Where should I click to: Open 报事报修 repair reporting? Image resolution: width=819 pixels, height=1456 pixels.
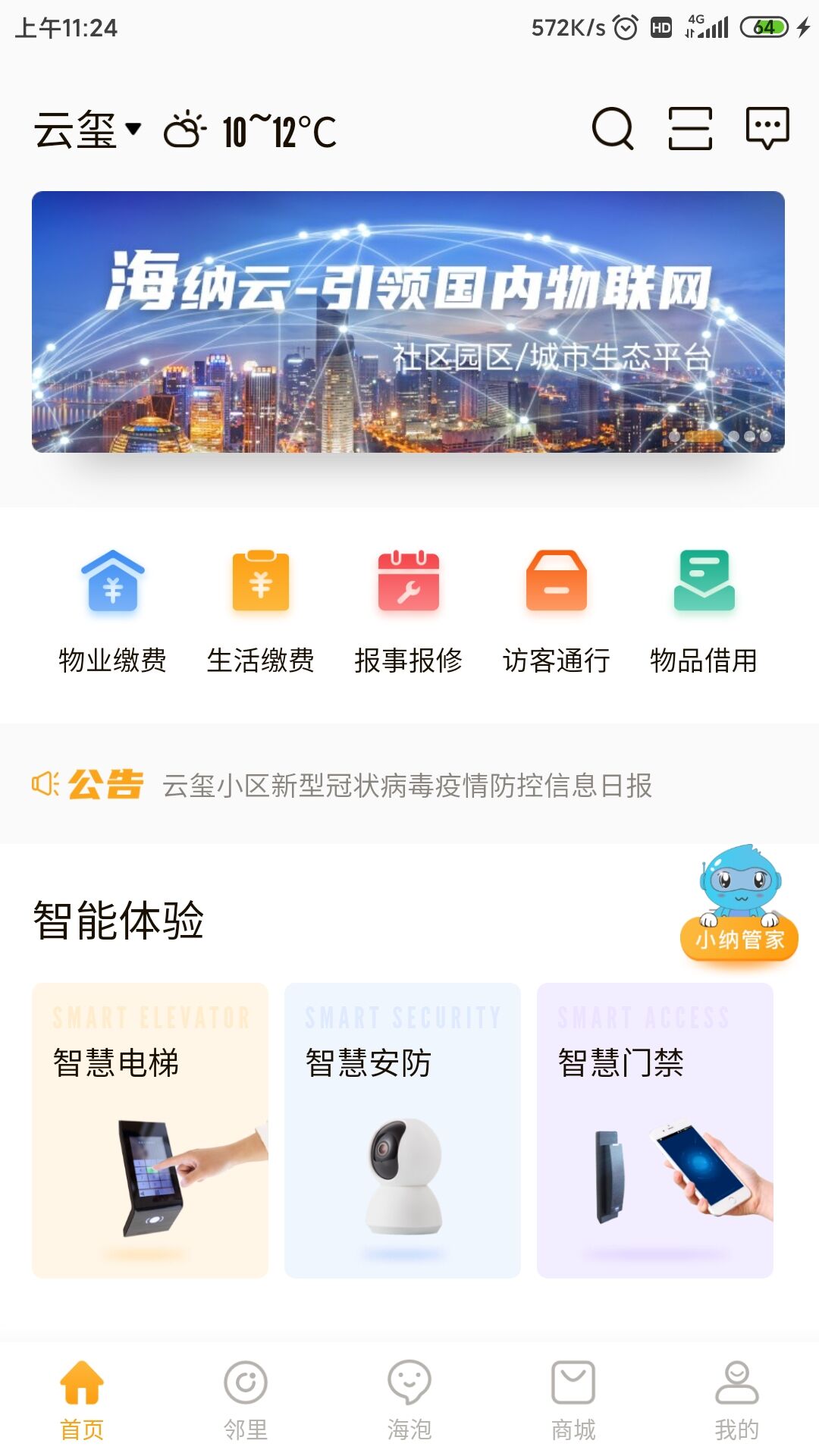pos(408,611)
